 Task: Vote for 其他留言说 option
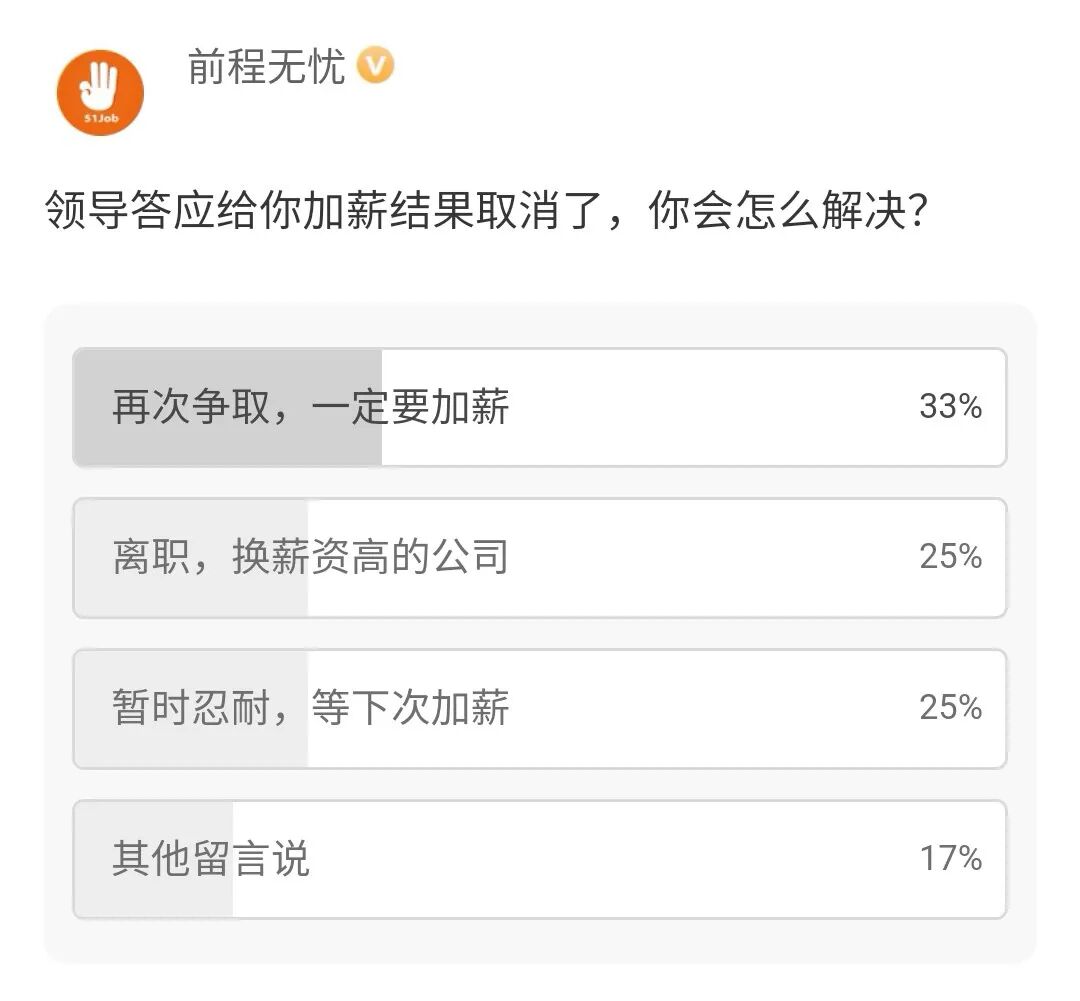tap(539, 859)
